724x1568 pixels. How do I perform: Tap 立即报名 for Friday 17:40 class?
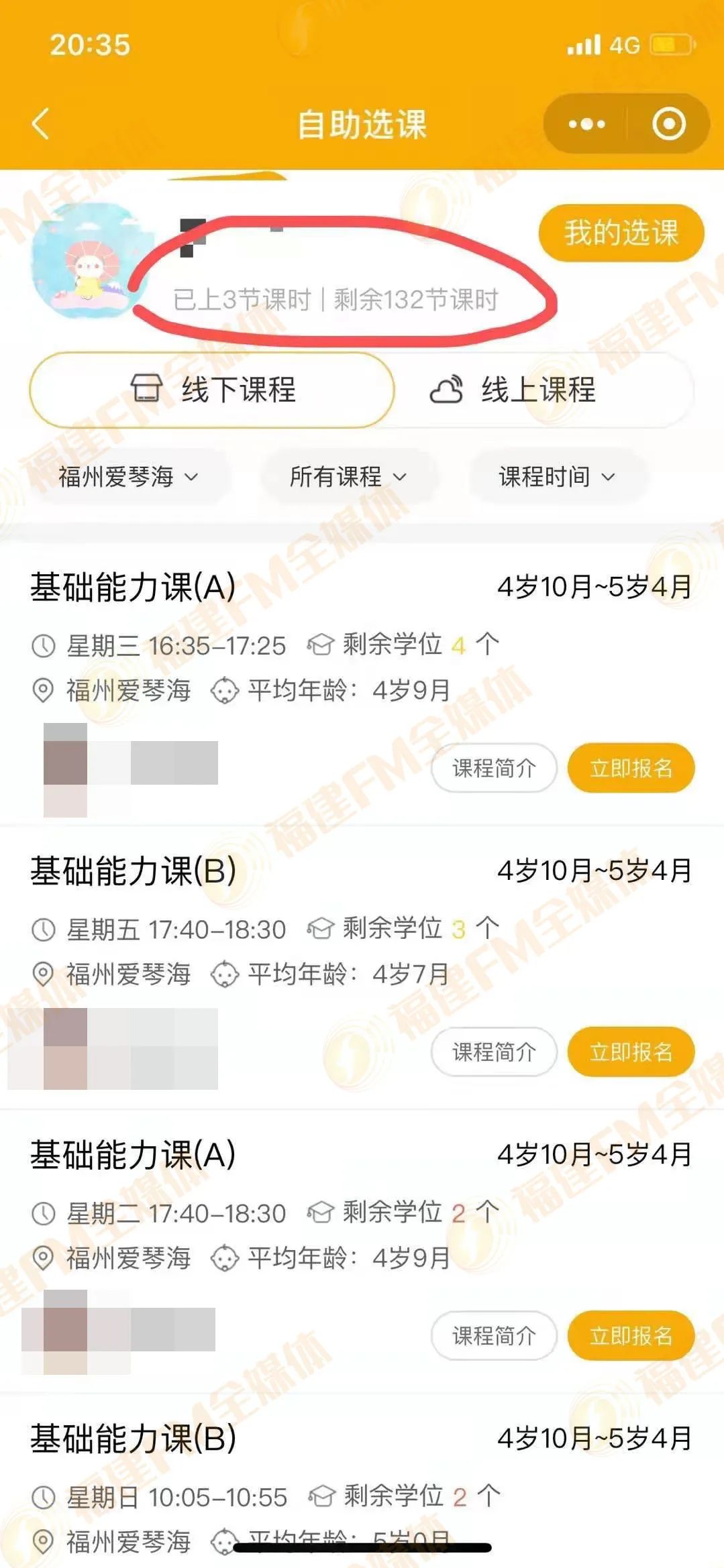[x=631, y=1052]
